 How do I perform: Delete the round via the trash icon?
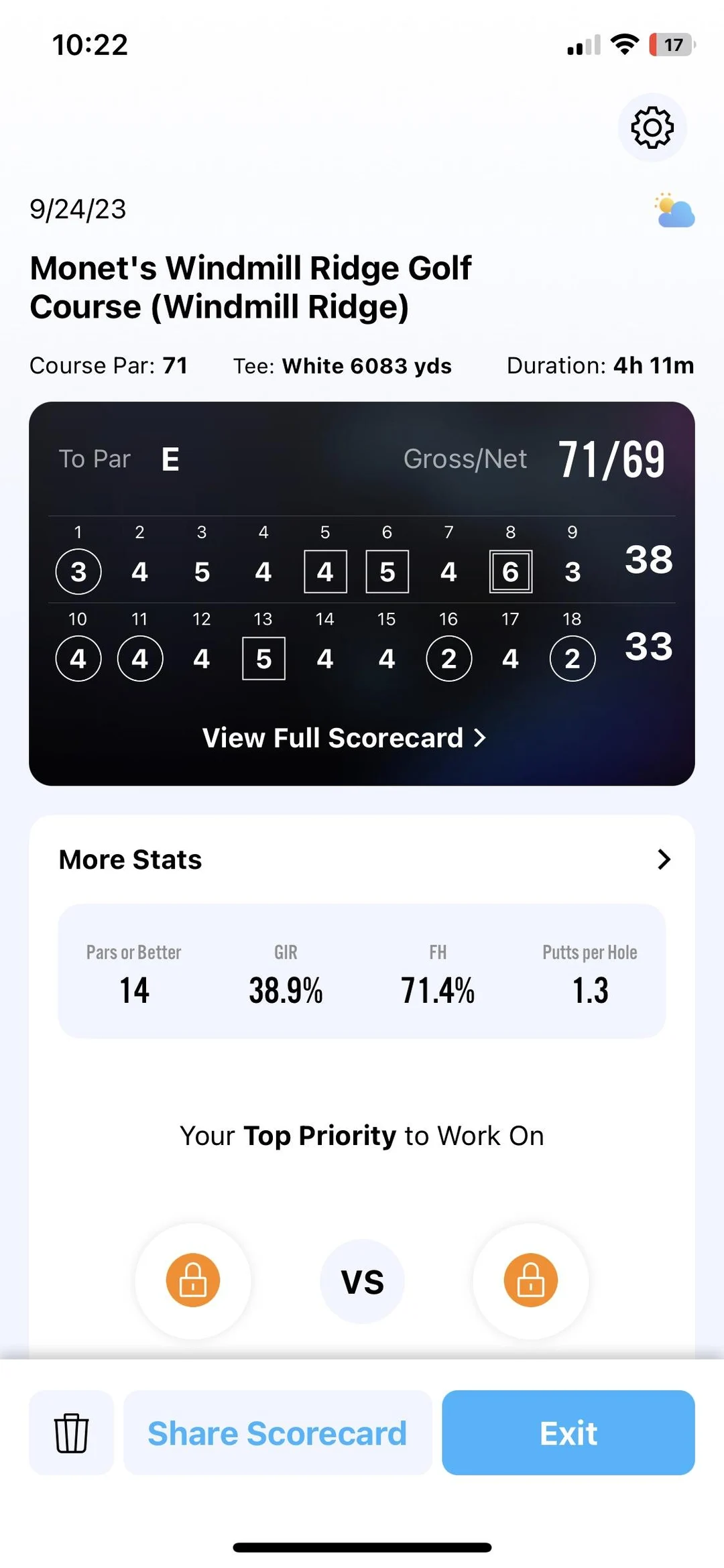pyautogui.click(x=71, y=1432)
